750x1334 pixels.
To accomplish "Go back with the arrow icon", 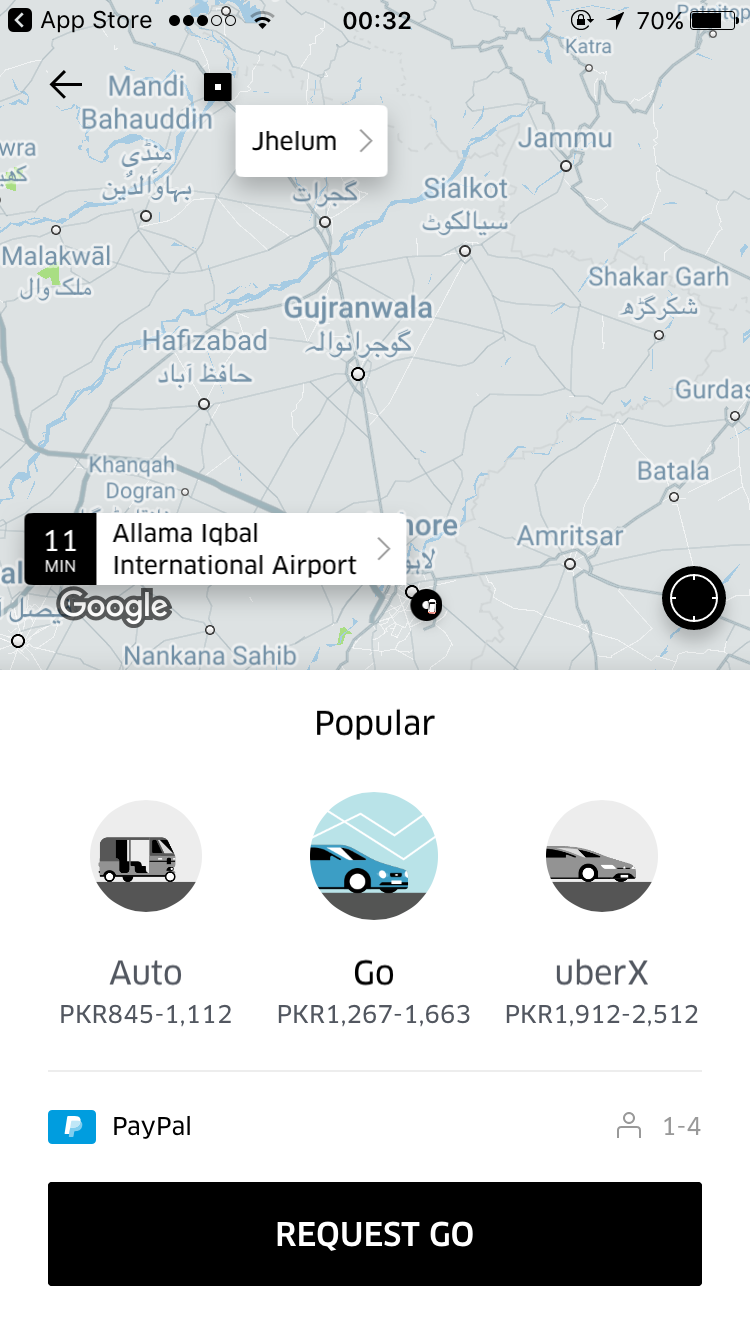I will pos(66,84).
